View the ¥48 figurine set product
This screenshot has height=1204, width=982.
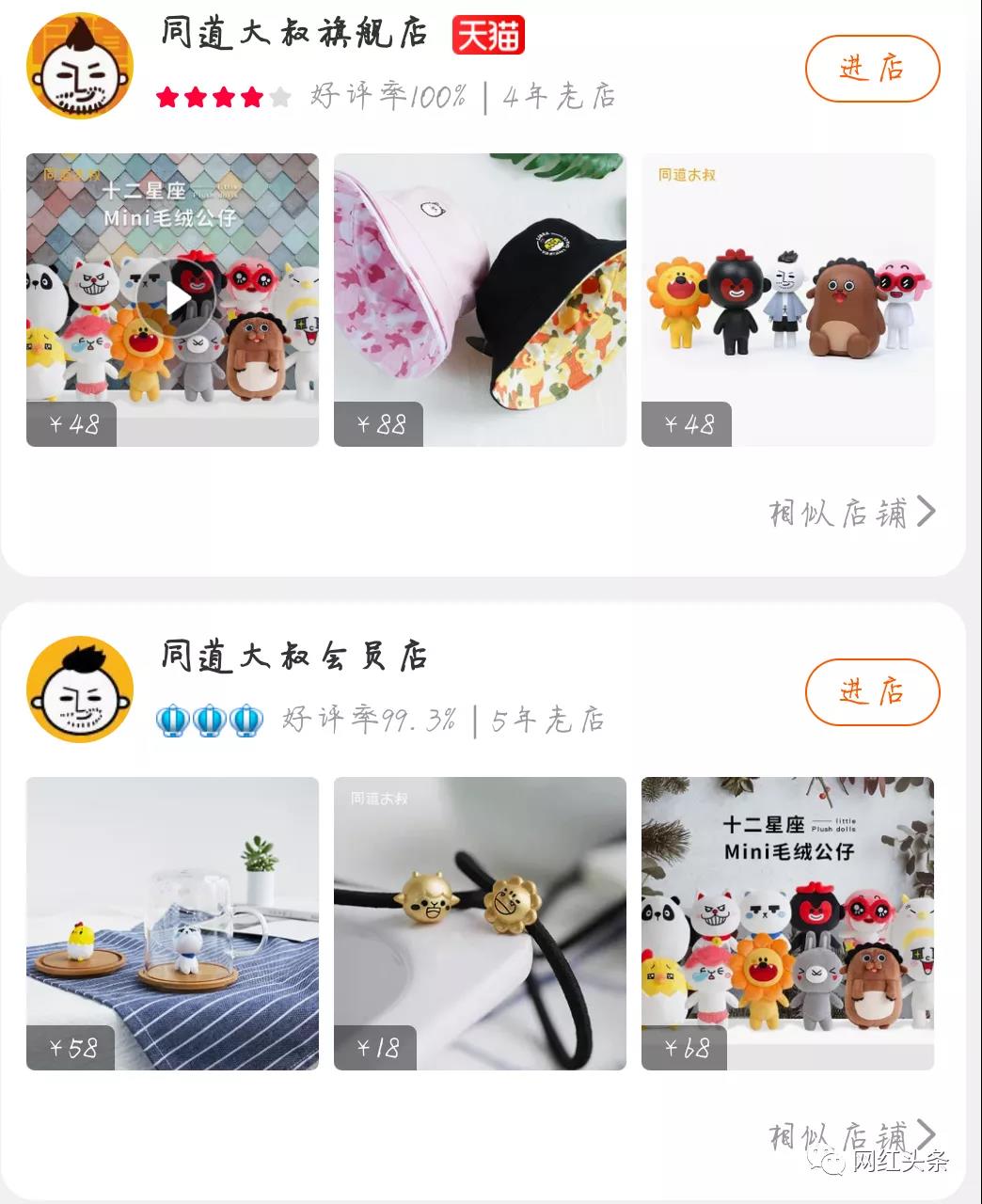[787, 299]
